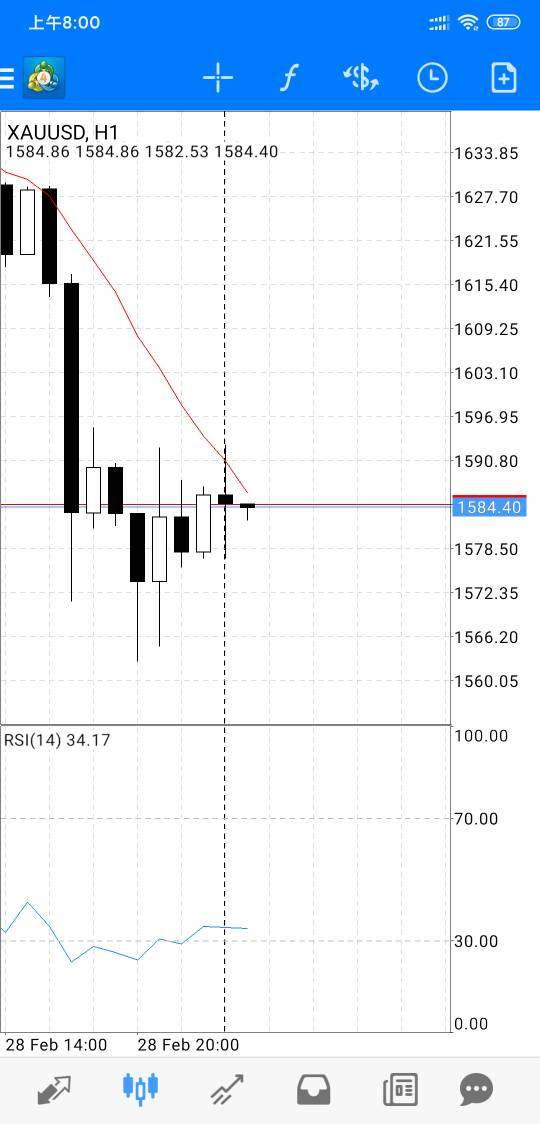Viewport: 540px width, 1124px height.
Task: Open the hamburger drawer menu
Action: coord(6,77)
